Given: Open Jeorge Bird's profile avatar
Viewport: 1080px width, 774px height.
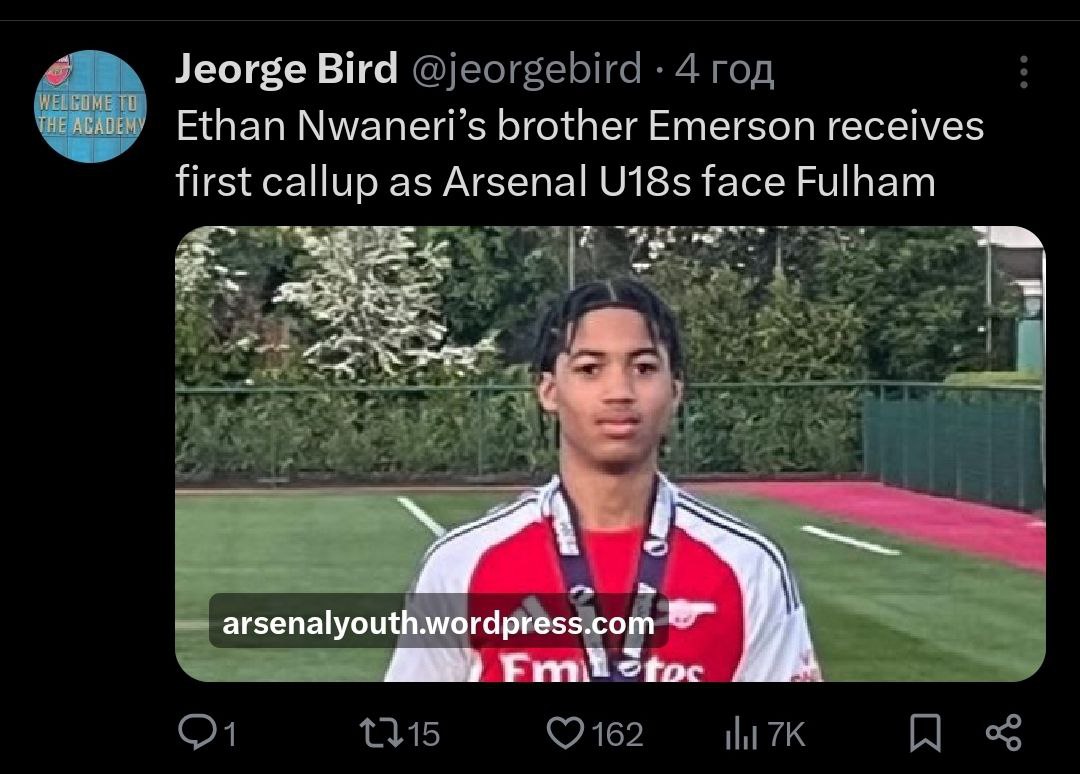Looking at the screenshot, I should point(91,106).
